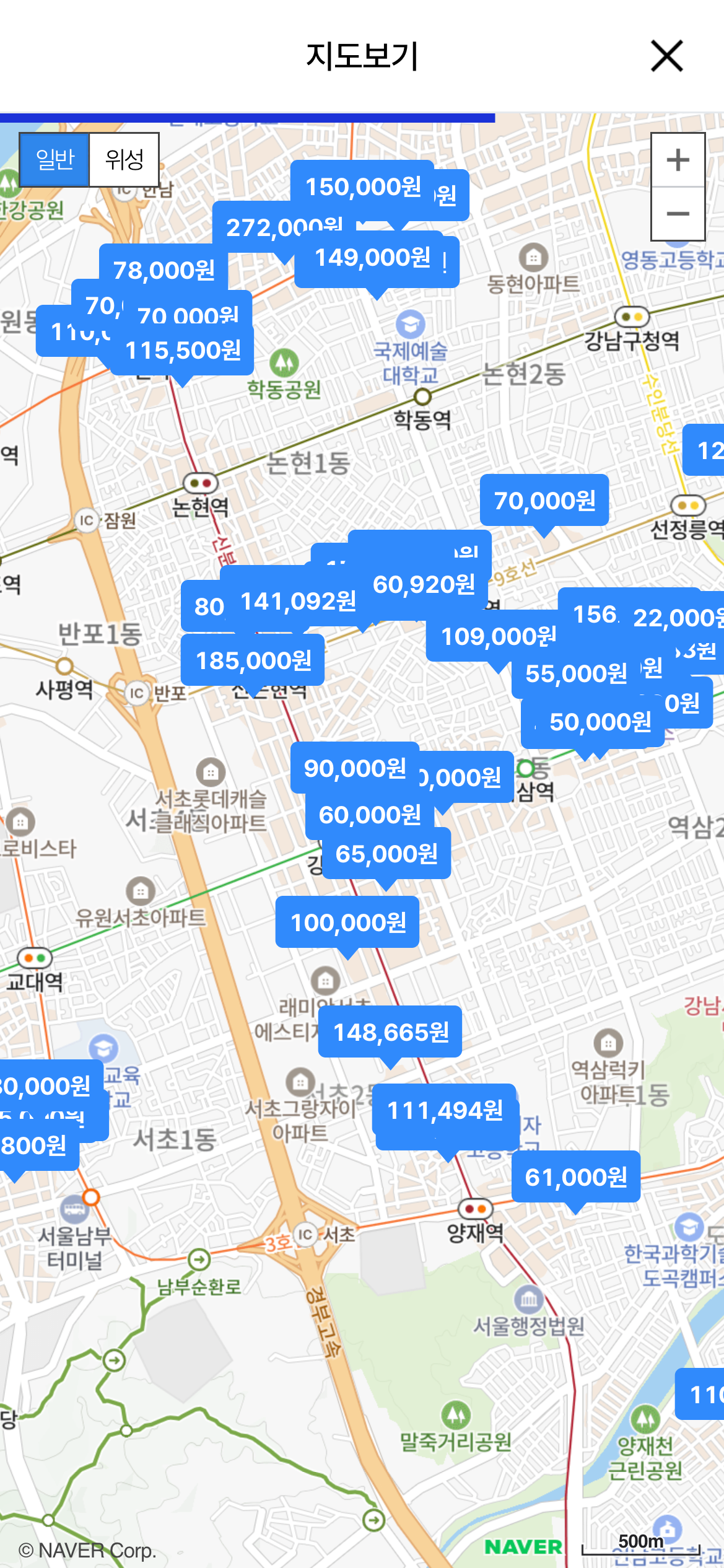
Task: Tap the 149,000원 price marker
Action: (x=373, y=258)
